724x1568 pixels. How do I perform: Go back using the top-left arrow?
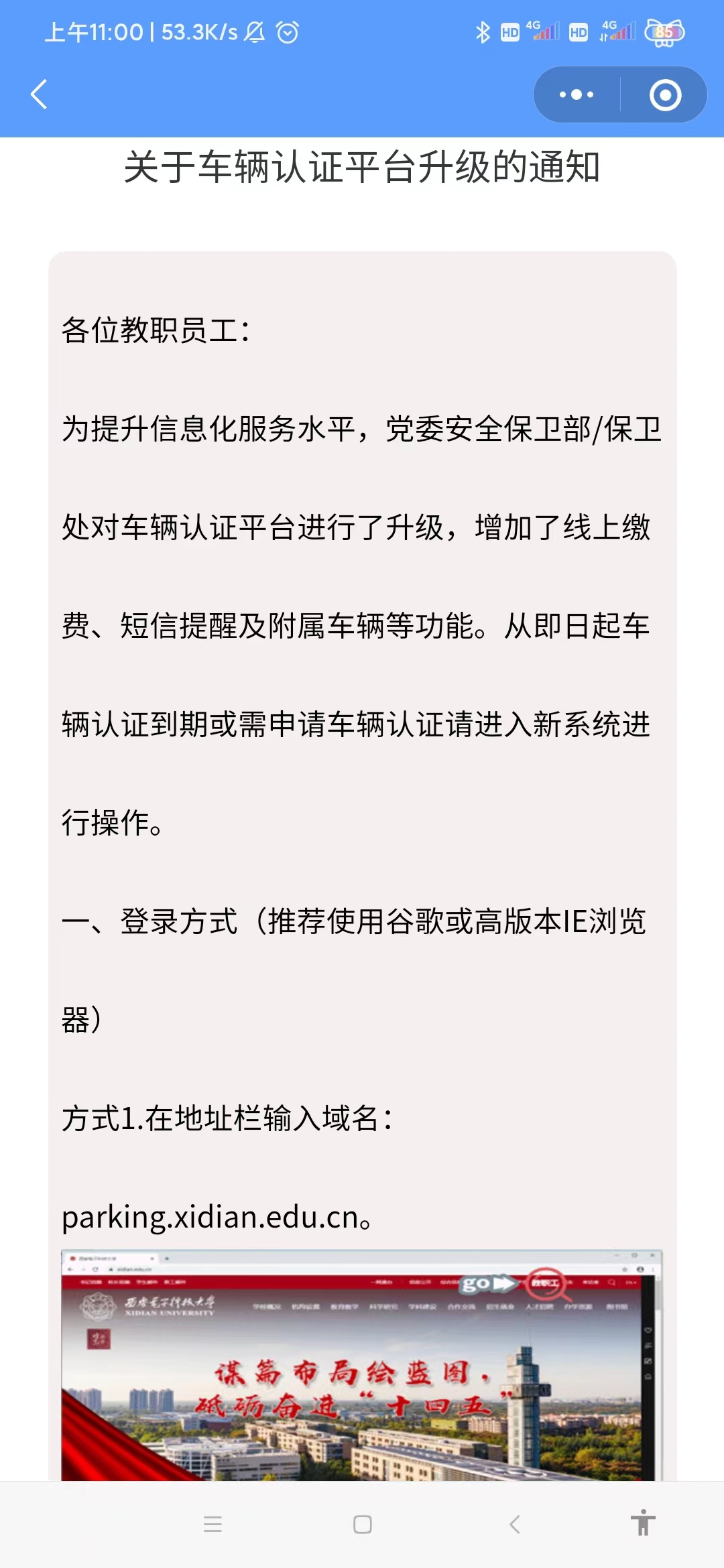[x=39, y=94]
